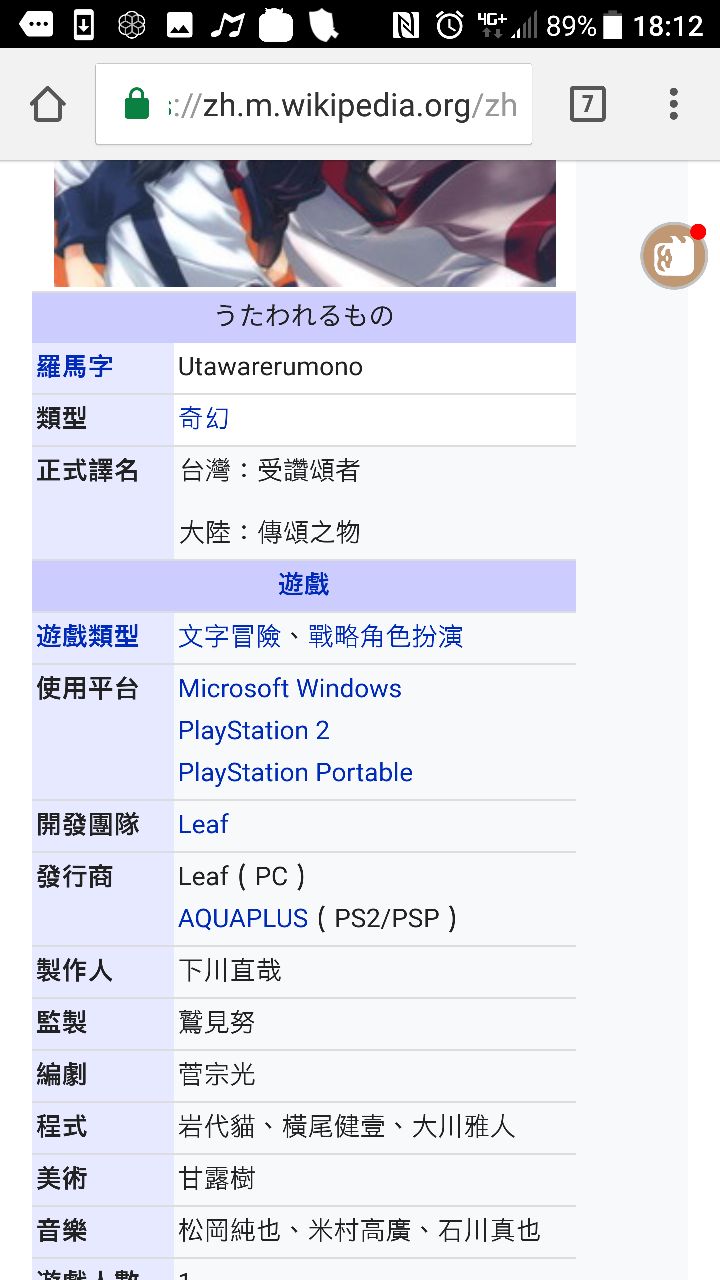
Task: Tap the floating brown assistant button
Action: pos(674,256)
